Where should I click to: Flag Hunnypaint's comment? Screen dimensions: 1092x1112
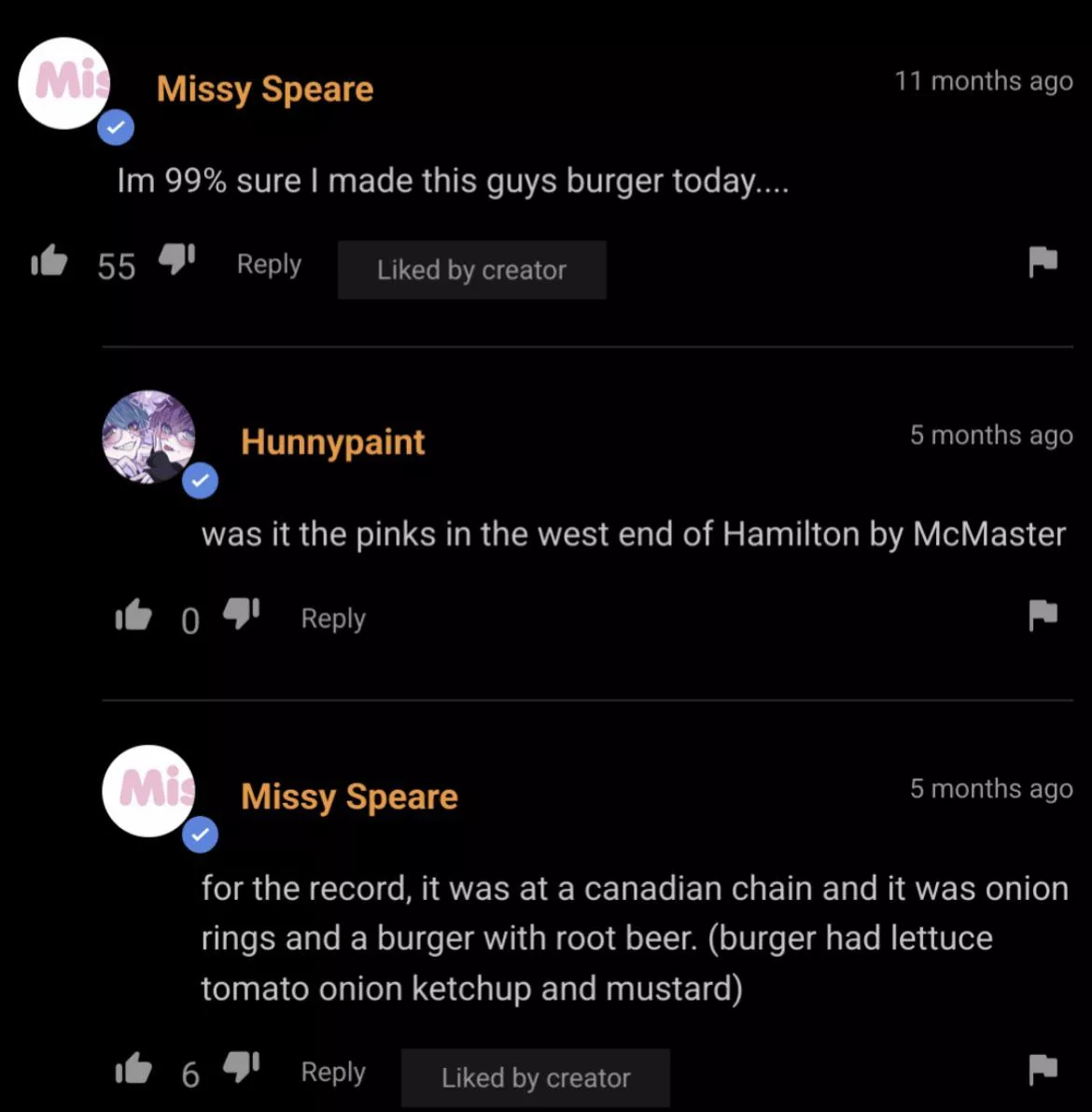[x=1042, y=614]
